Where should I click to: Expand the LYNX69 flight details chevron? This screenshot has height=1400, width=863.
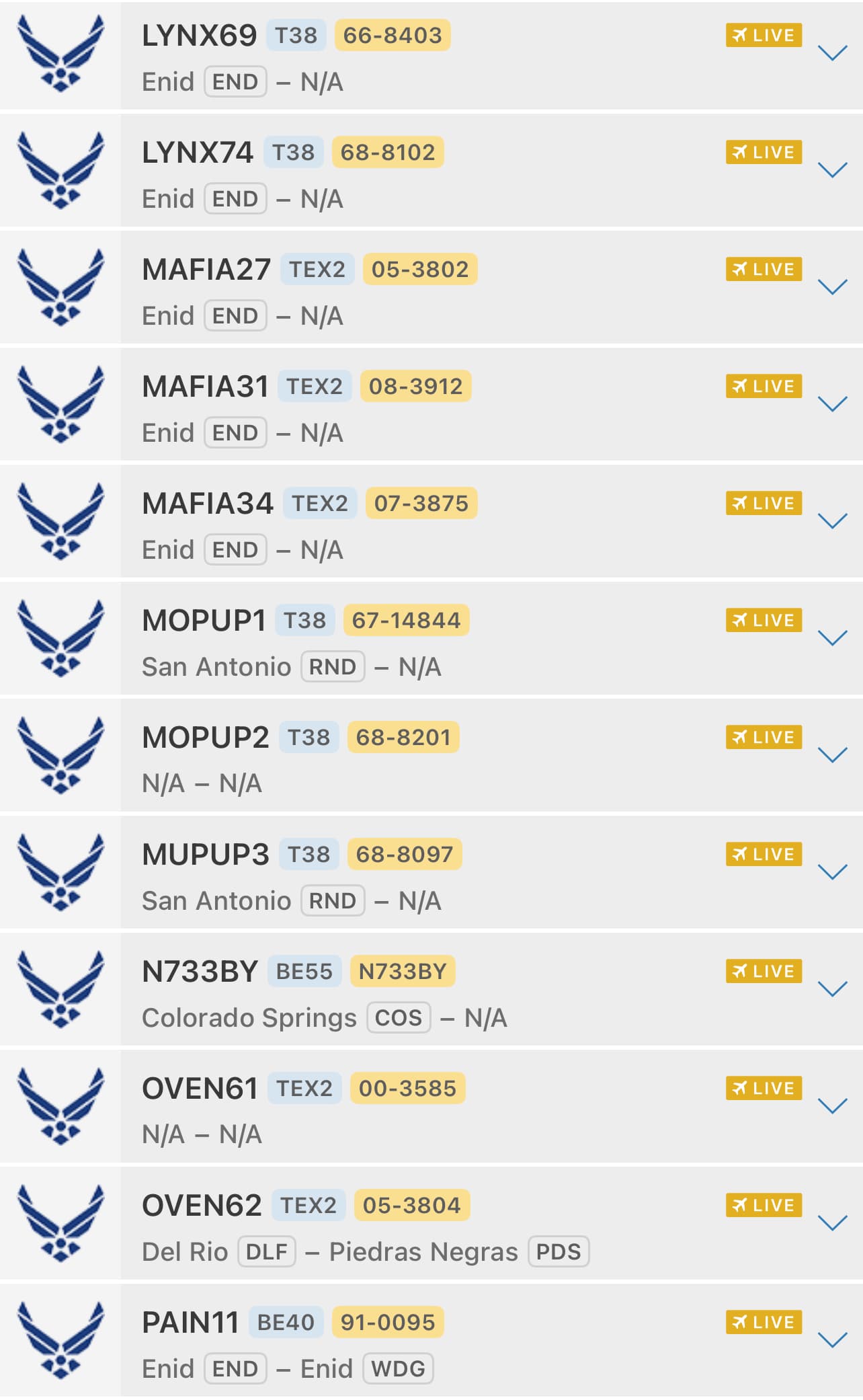pos(832,54)
